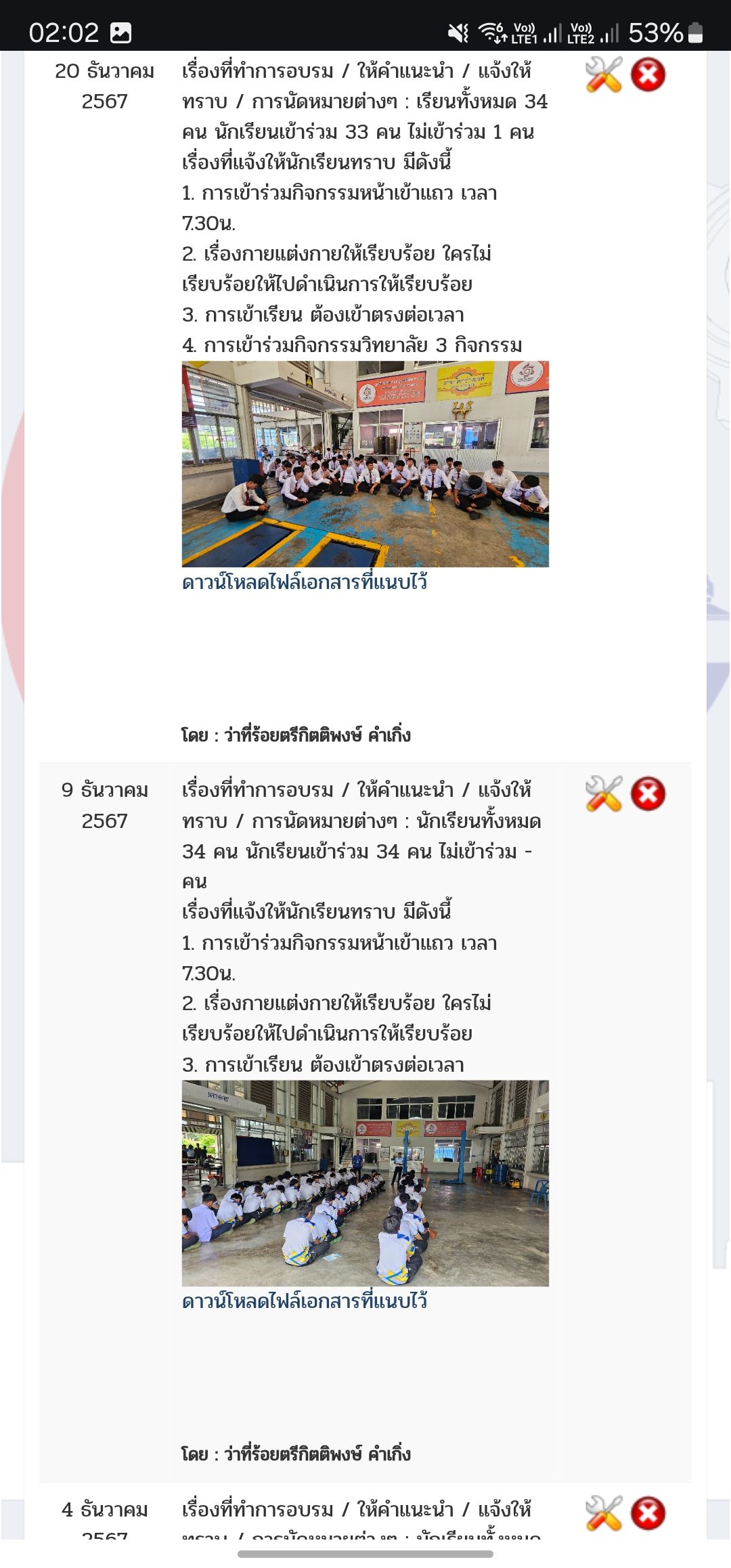Viewport: 731px width, 1568px height.
Task: Open the 9 ธันวาคม assembly photo
Action: pyautogui.click(x=365, y=1183)
